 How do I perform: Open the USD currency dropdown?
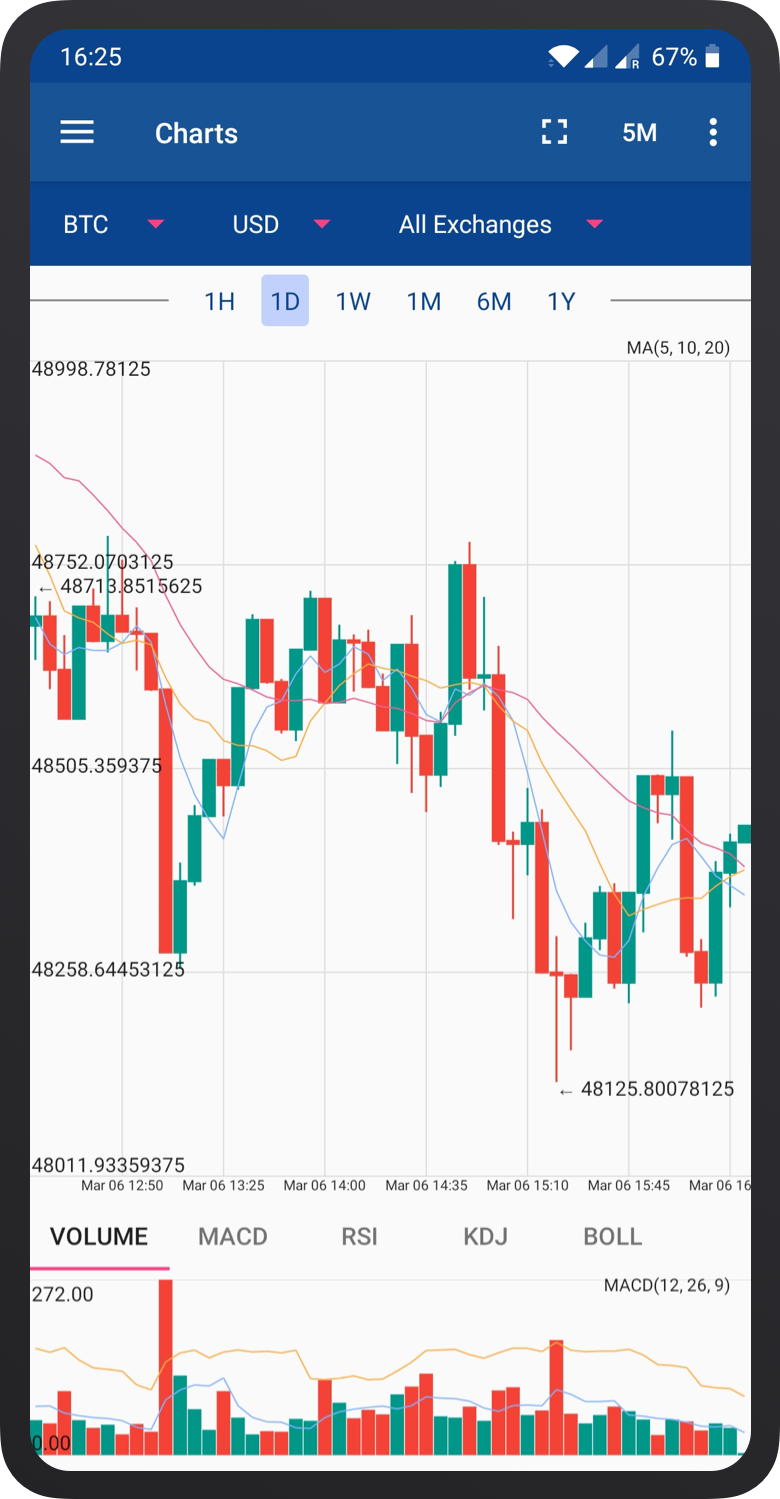pyautogui.click(x=280, y=224)
